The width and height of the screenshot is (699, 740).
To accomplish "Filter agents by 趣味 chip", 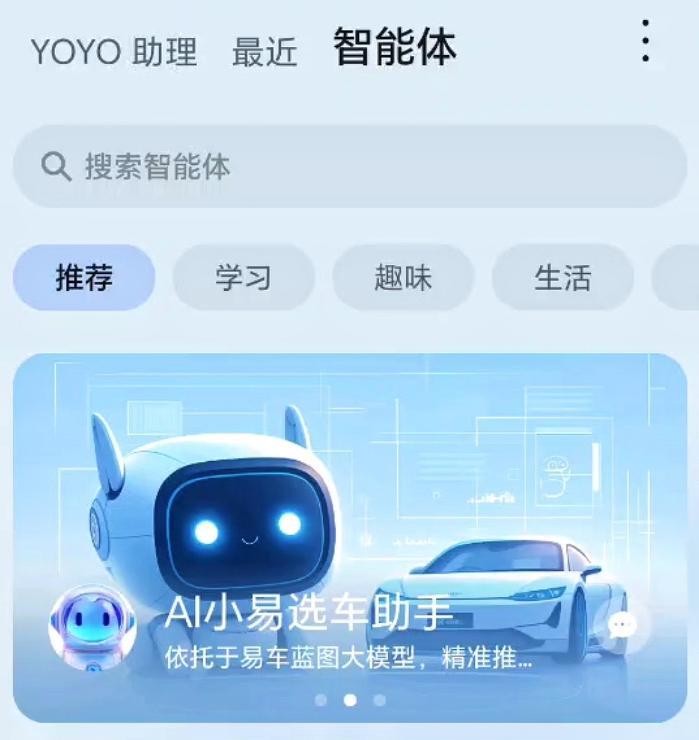I will (403, 278).
